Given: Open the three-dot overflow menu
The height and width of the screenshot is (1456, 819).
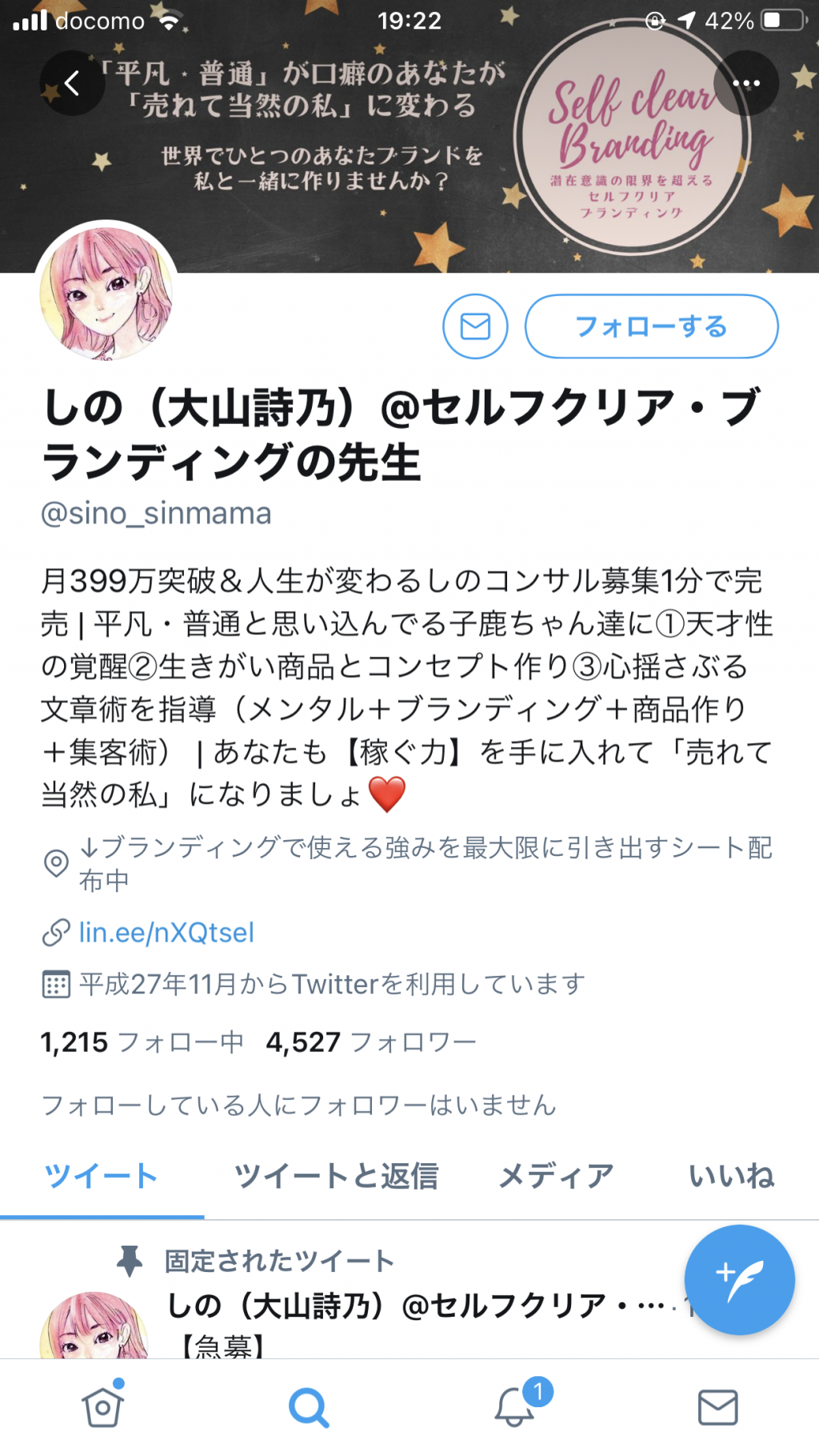Looking at the screenshot, I should 746,83.
